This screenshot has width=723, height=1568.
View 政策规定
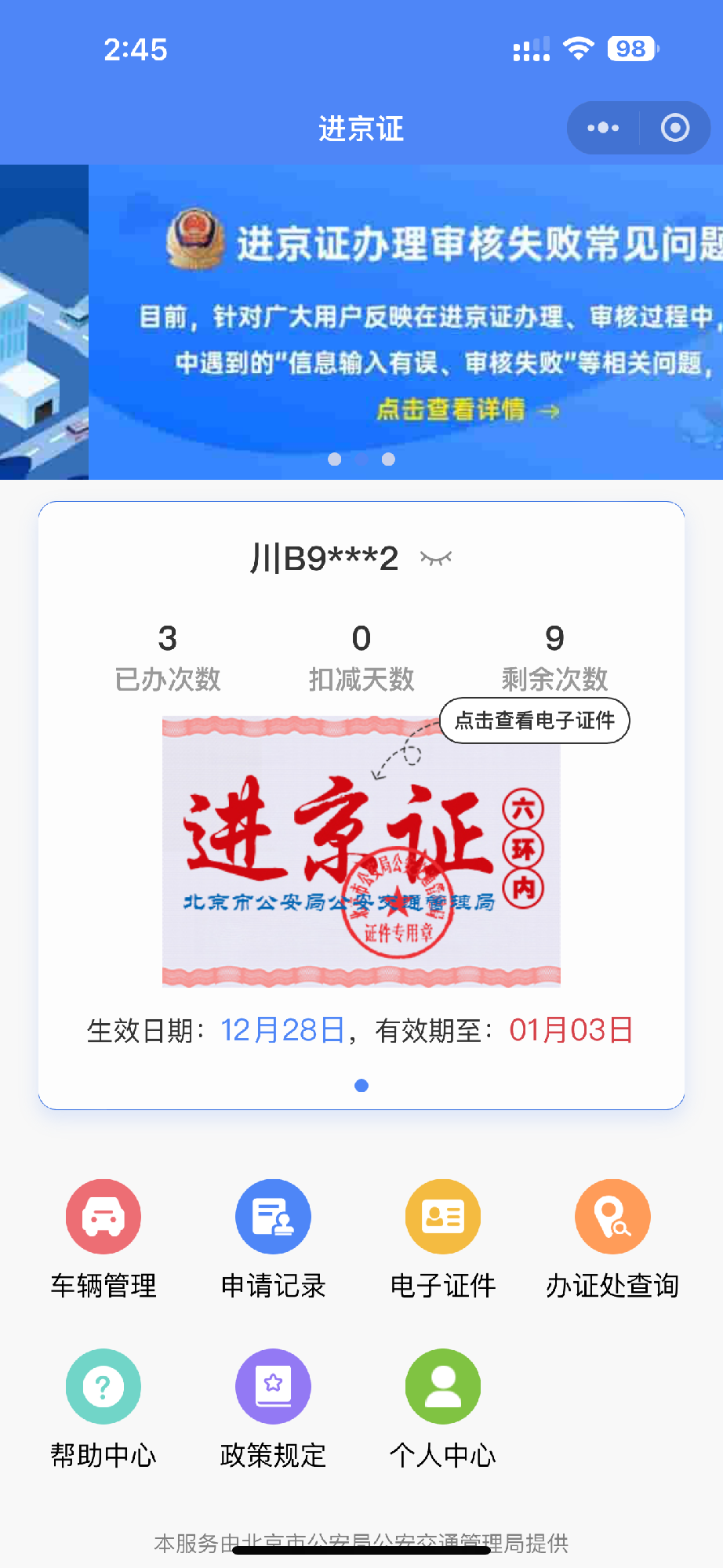coord(273,1386)
